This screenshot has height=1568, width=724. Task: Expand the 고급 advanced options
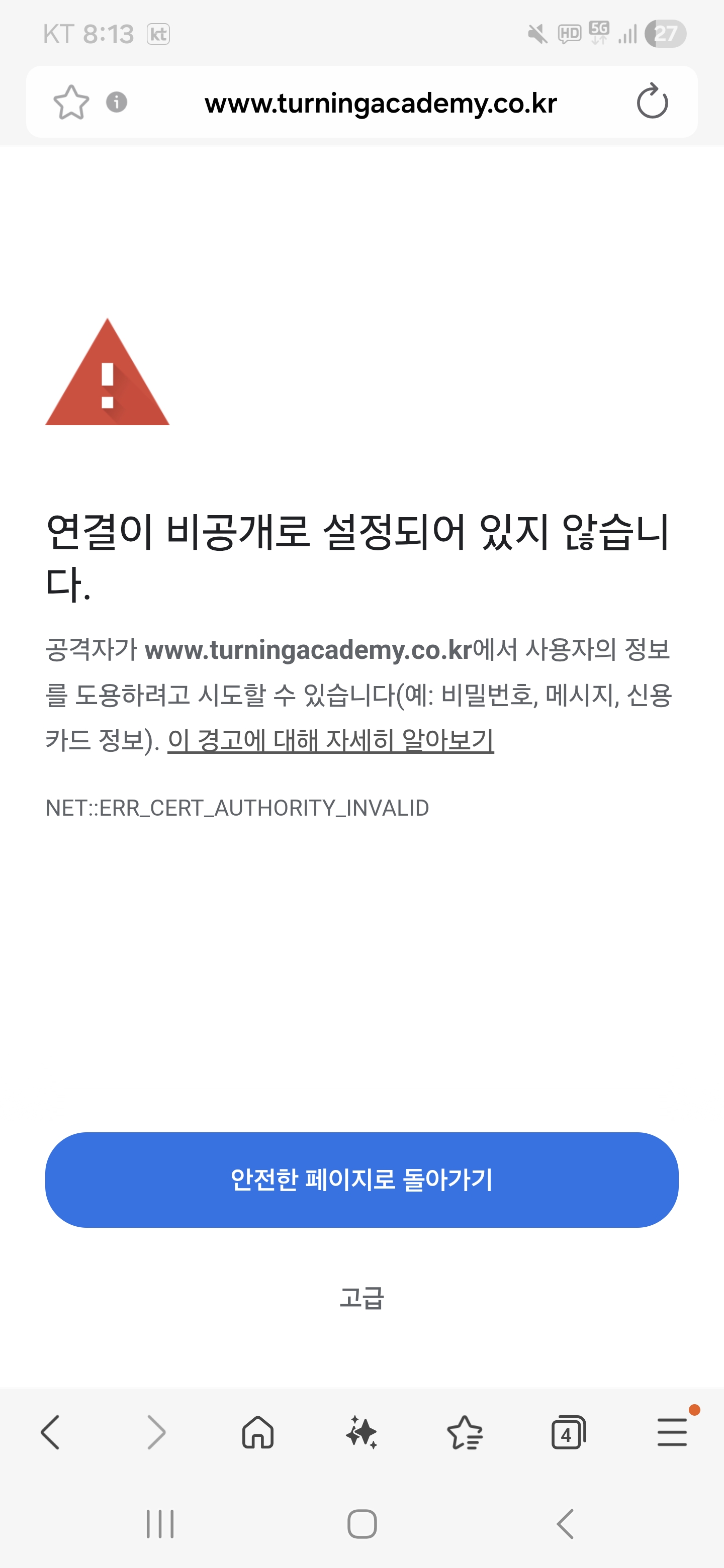point(361,1298)
